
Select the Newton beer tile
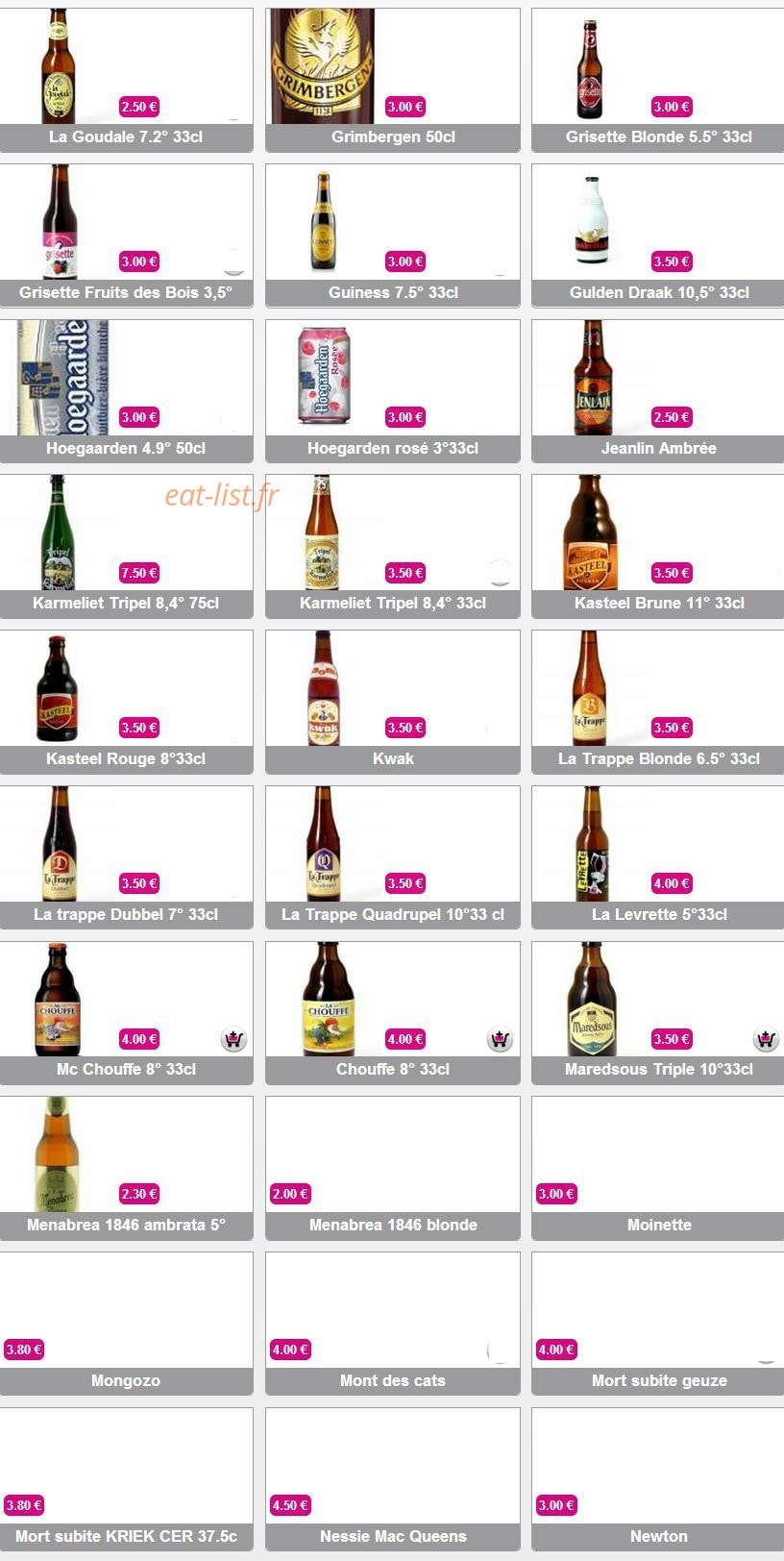(x=658, y=1479)
